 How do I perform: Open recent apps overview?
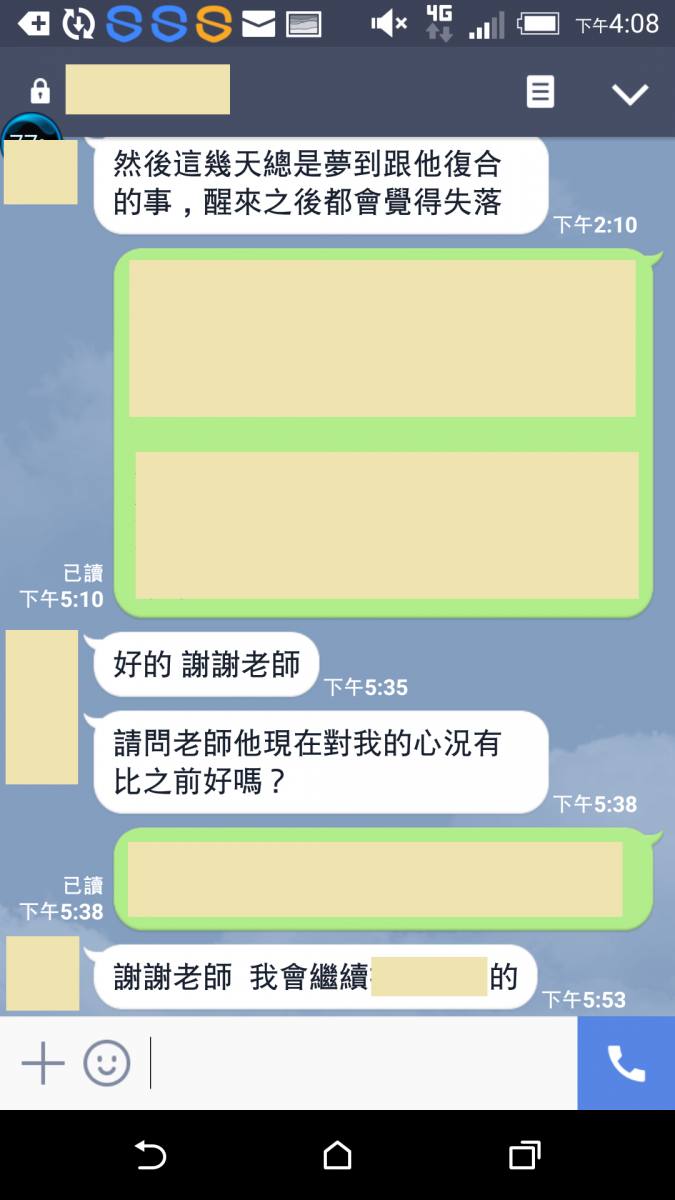pyautogui.click(x=524, y=1156)
